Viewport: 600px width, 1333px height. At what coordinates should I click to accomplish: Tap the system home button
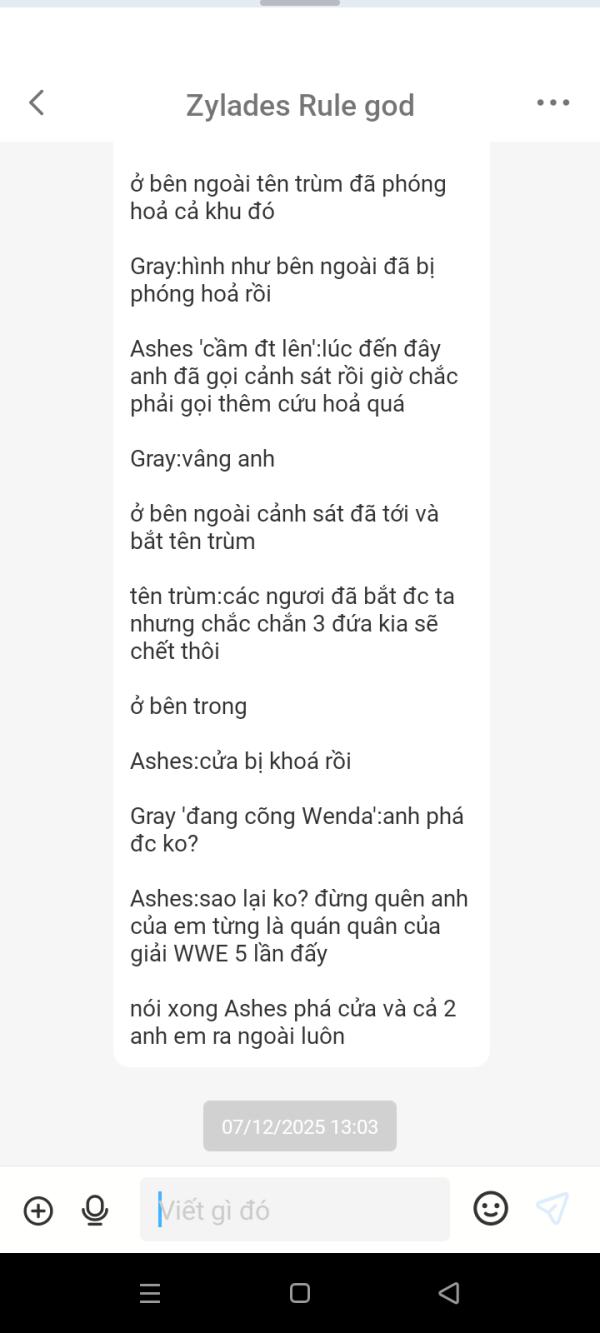(x=300, y=1294)
